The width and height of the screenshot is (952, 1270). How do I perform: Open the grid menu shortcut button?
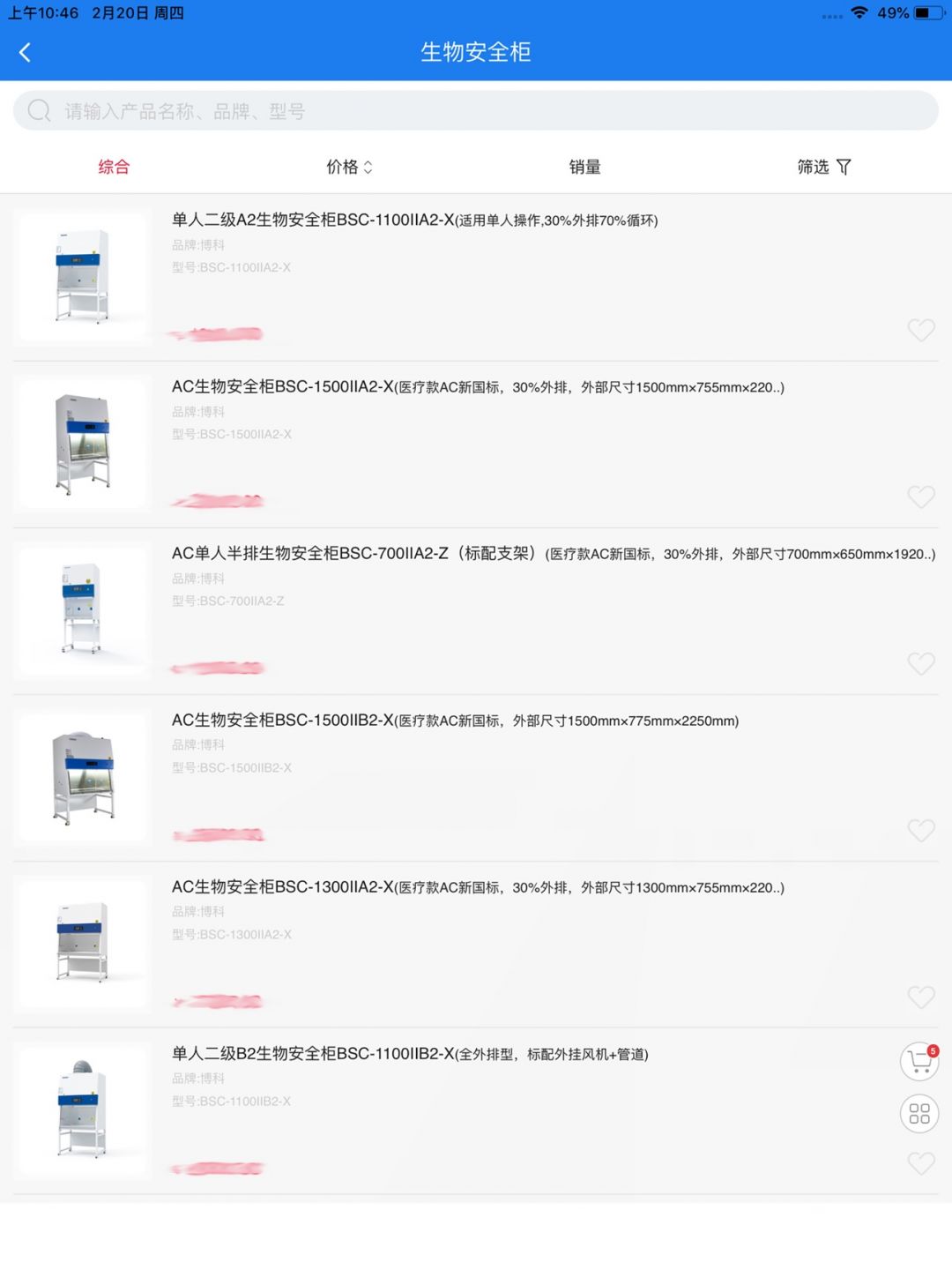[x=919, y=1114]
